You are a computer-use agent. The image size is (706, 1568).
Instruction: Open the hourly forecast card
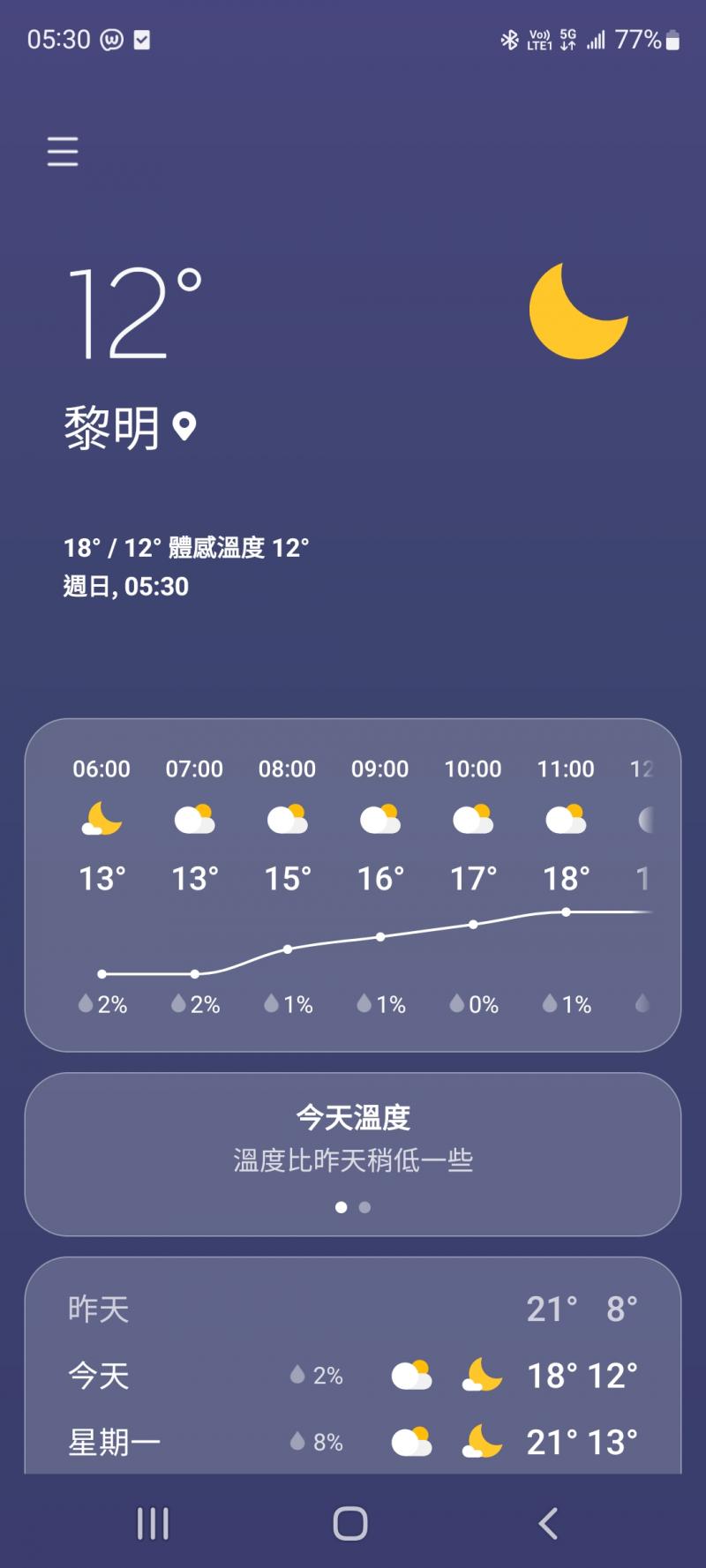353,884
